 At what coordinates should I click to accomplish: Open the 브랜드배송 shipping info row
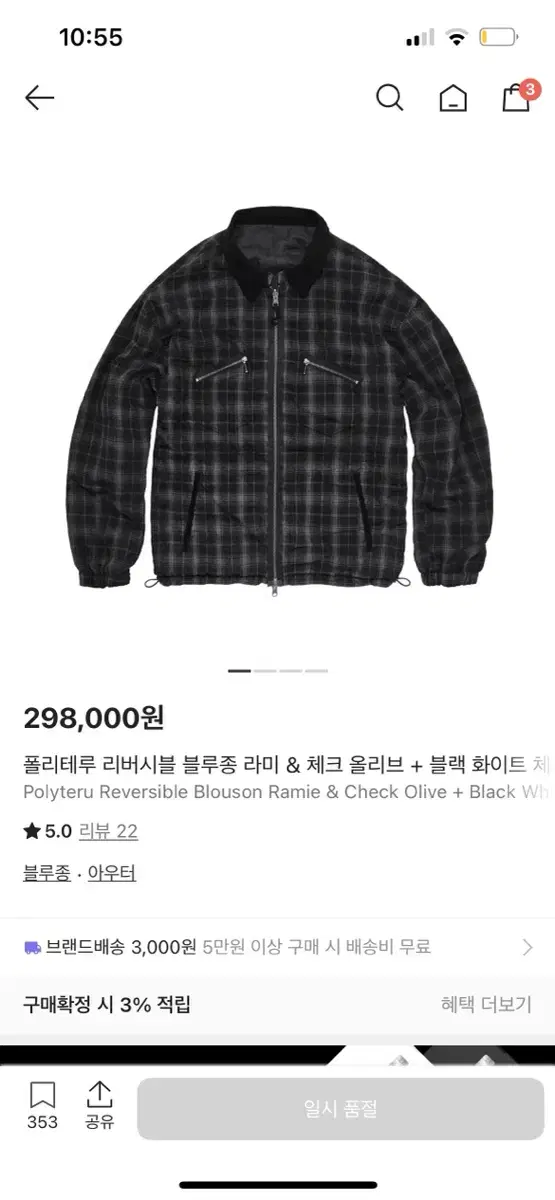point(278,947)
